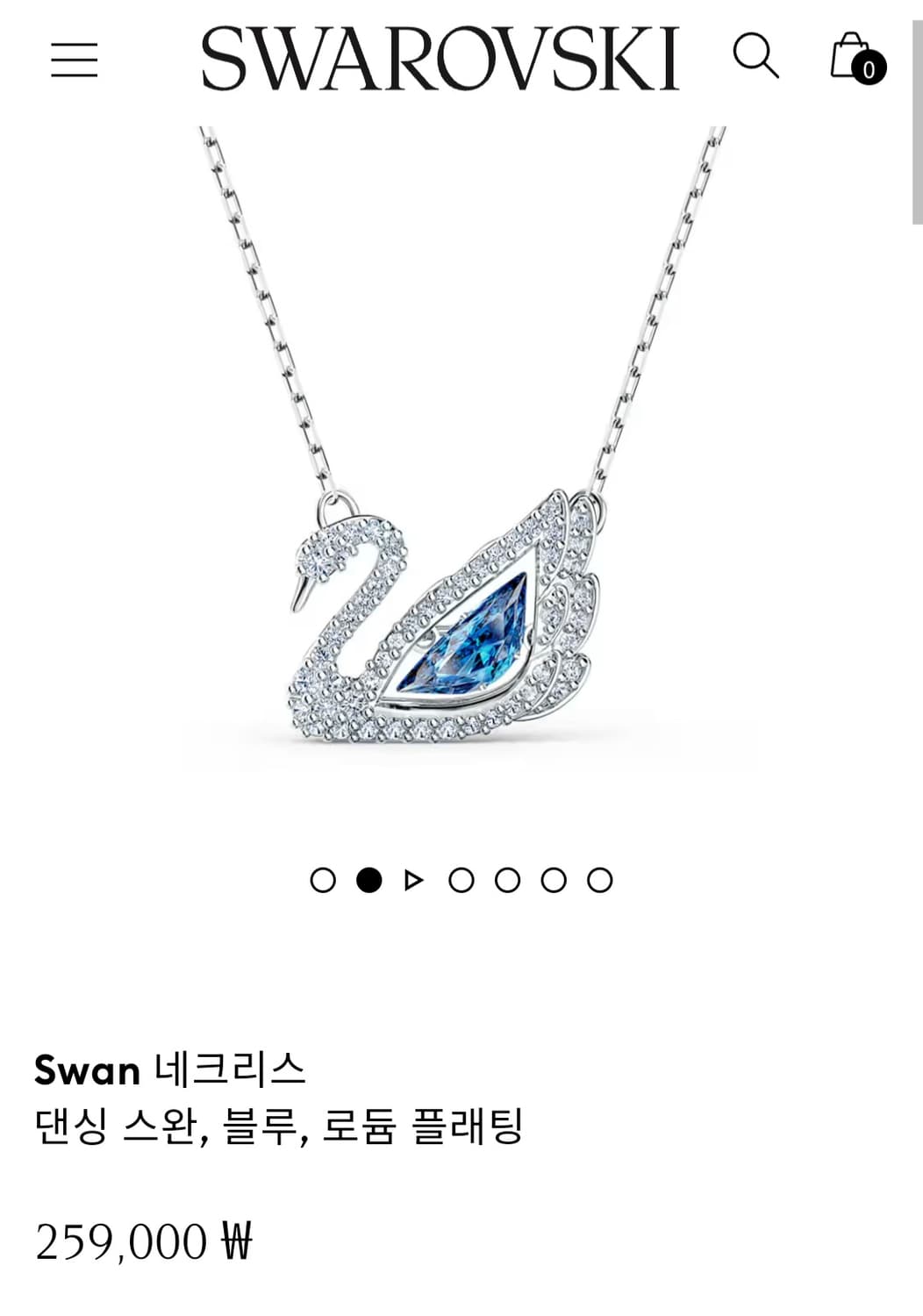The width and height of the screenshot is (923, 1316).
Task: Select the highlighted second carousel dot
Action: [368, 880]
